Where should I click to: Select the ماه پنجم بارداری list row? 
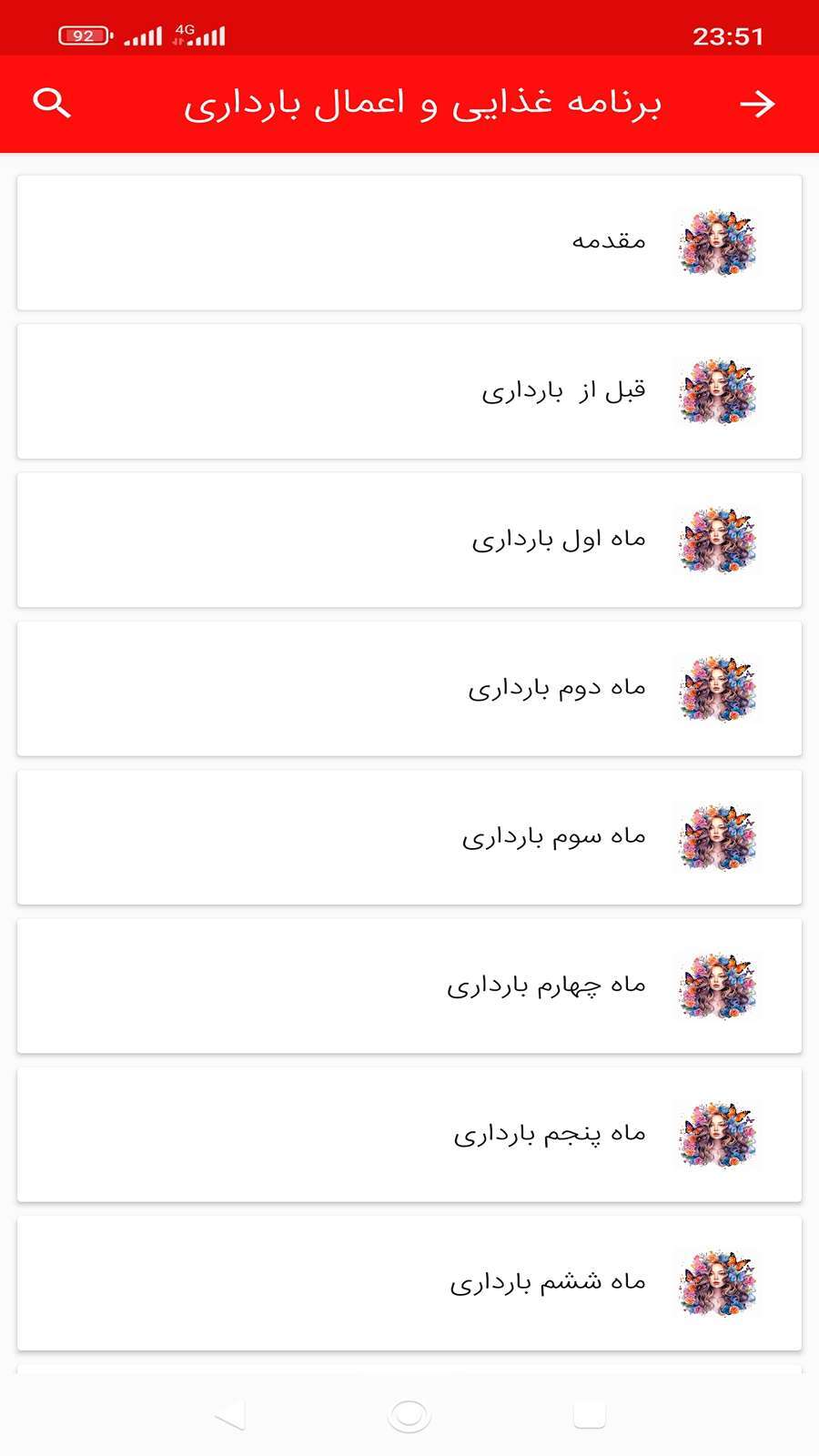(x=409, y=1132)
